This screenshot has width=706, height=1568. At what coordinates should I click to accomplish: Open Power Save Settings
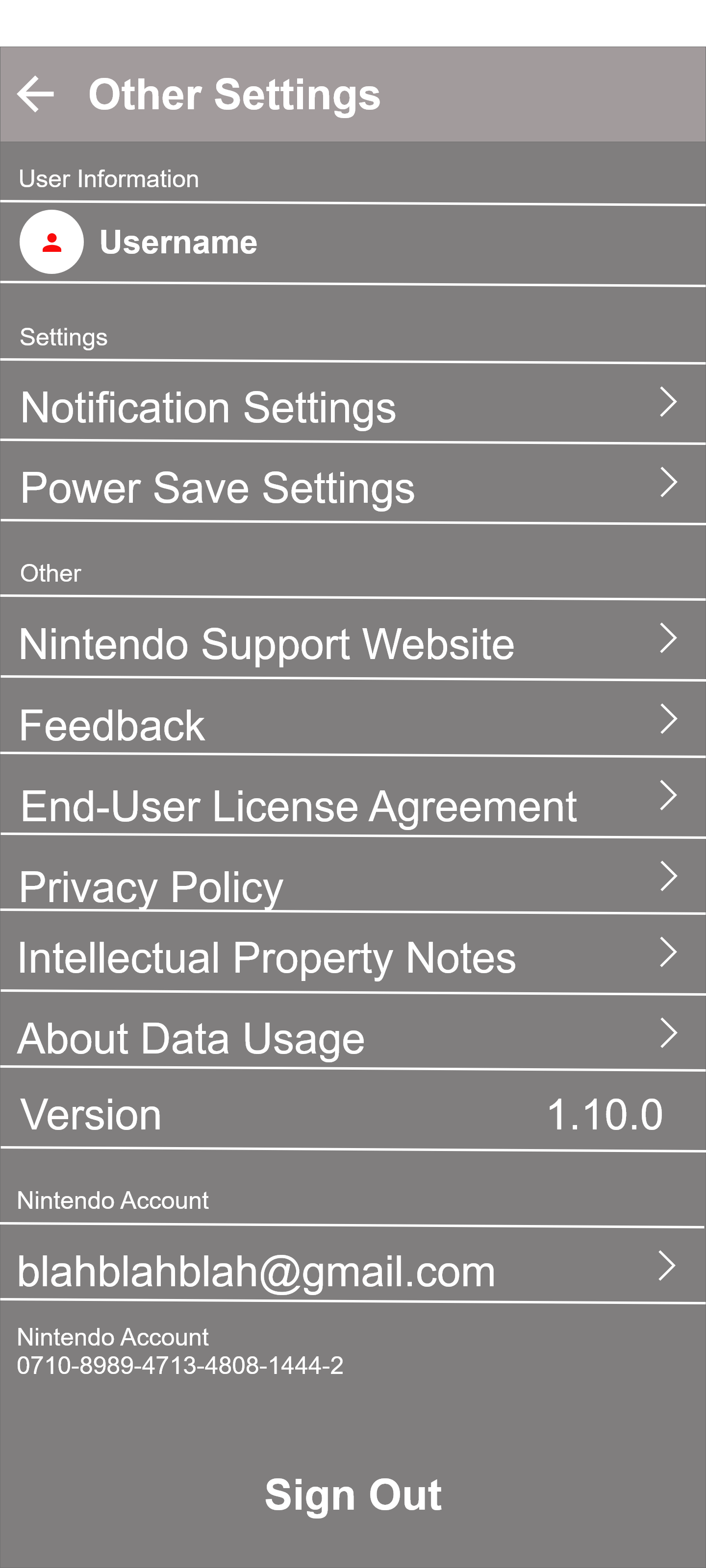[353, 483]
